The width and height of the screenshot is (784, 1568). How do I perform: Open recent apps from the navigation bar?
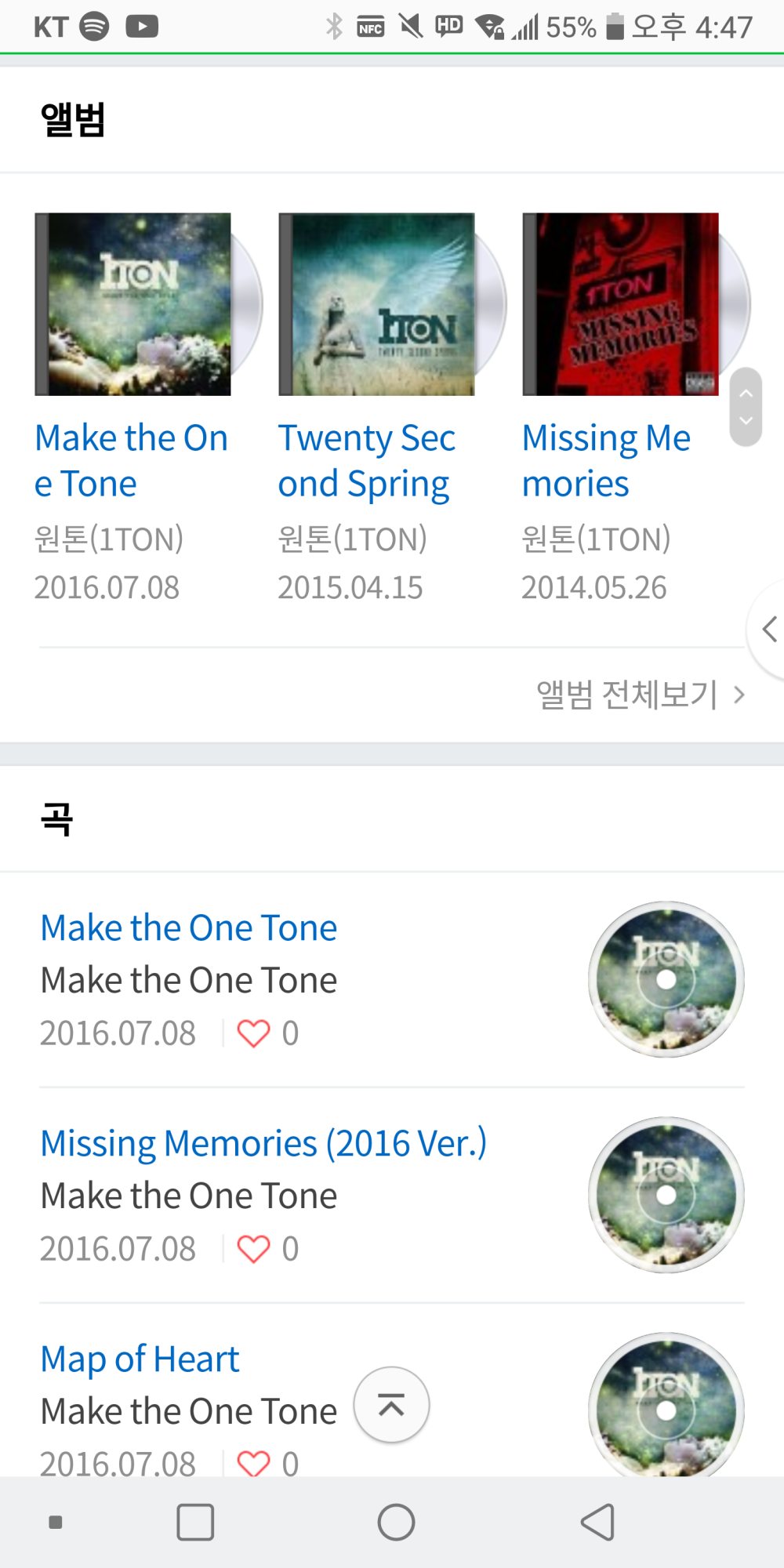[195, 1523]
